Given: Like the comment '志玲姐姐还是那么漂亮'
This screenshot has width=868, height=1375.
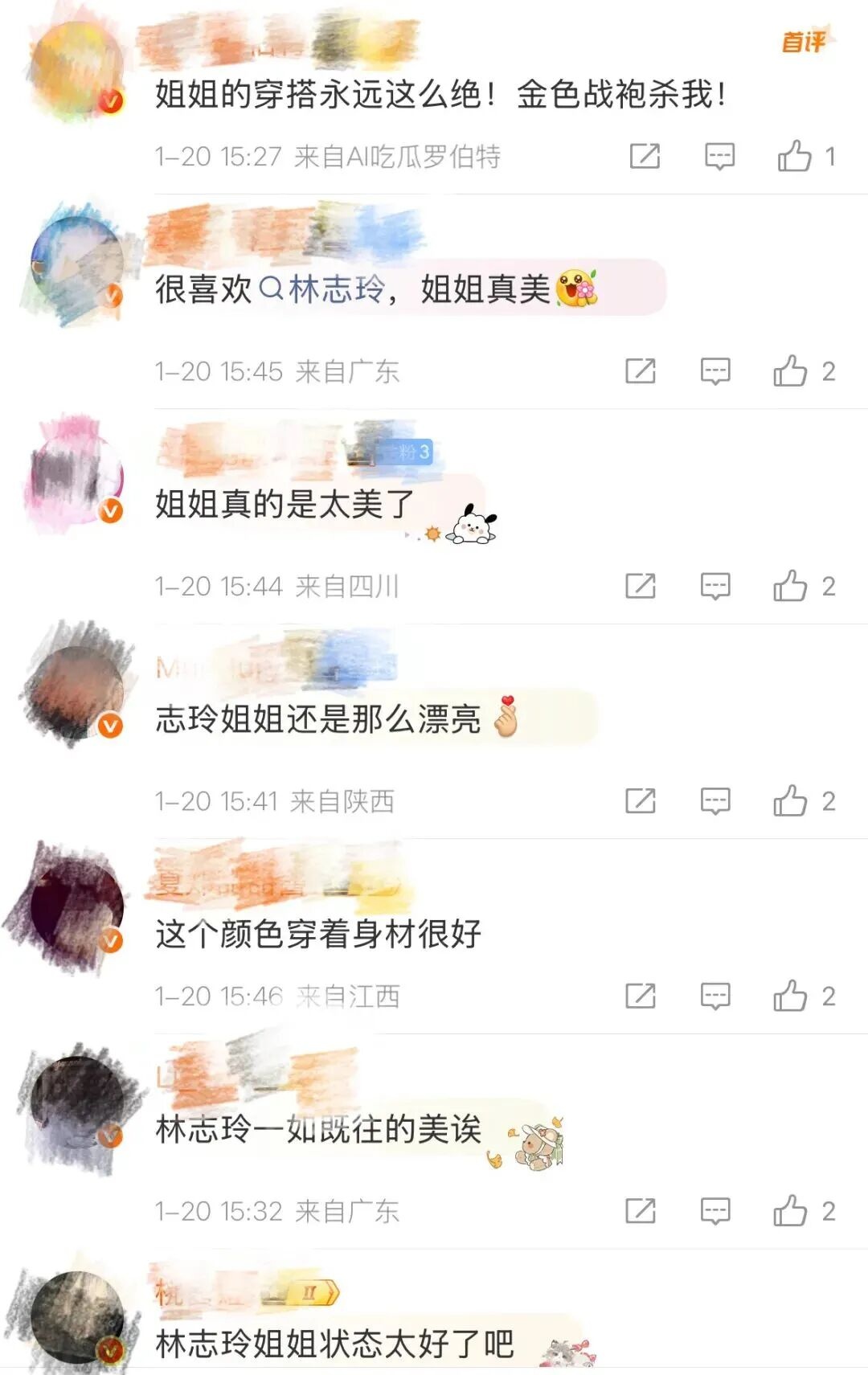Looking at the screenshot, I should (x=790, y=801).
